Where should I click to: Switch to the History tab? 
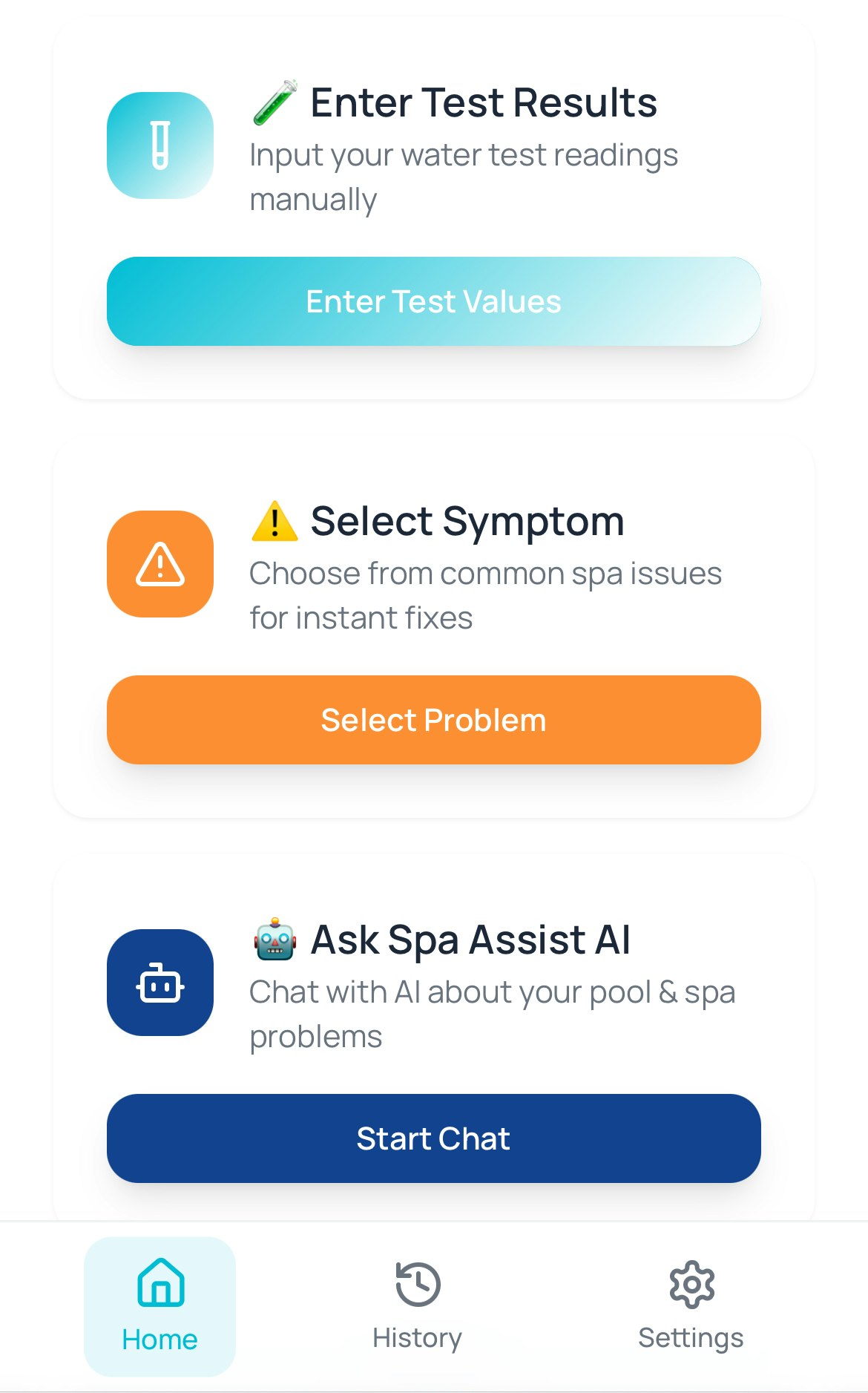[417, 1306]
